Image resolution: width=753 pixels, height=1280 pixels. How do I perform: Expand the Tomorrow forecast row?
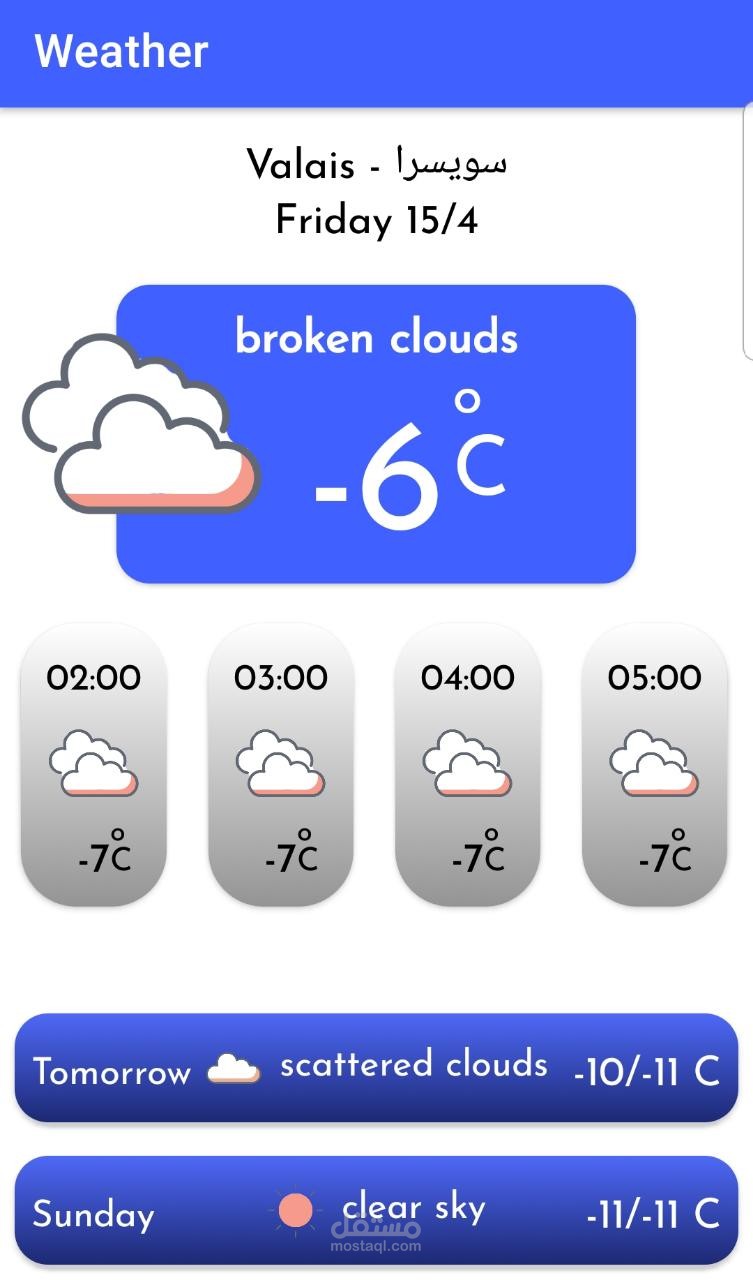[x=376, y=1068]
